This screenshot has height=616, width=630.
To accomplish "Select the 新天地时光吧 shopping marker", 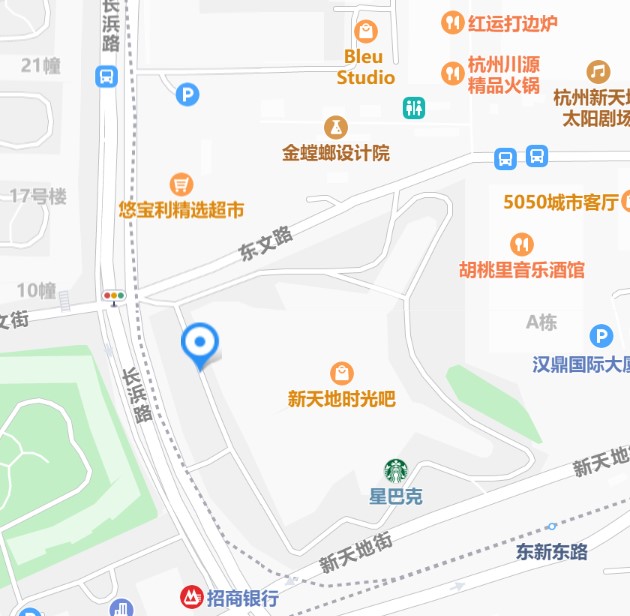I will tap(342, 373).
